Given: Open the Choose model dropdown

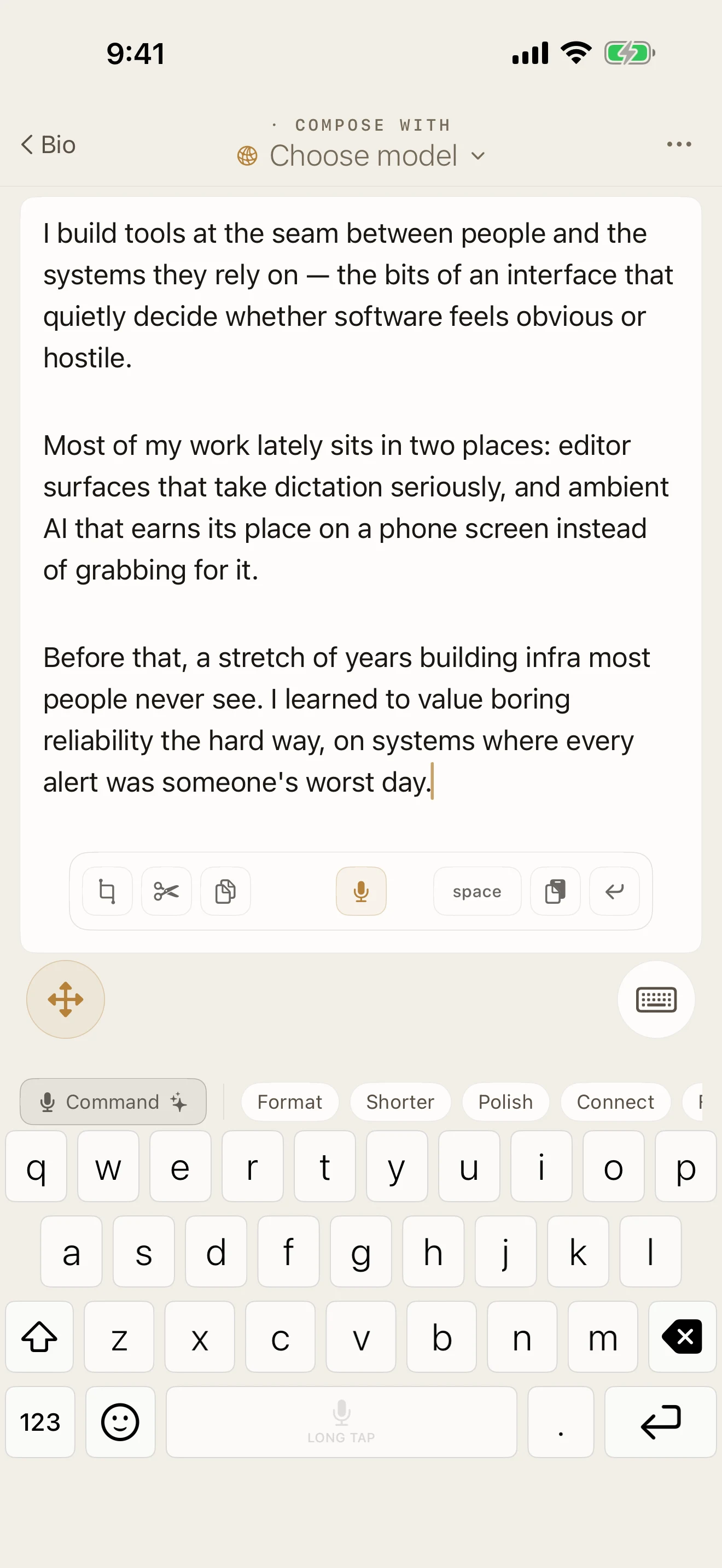Looking at the screenshot, I should click(362, 156).
